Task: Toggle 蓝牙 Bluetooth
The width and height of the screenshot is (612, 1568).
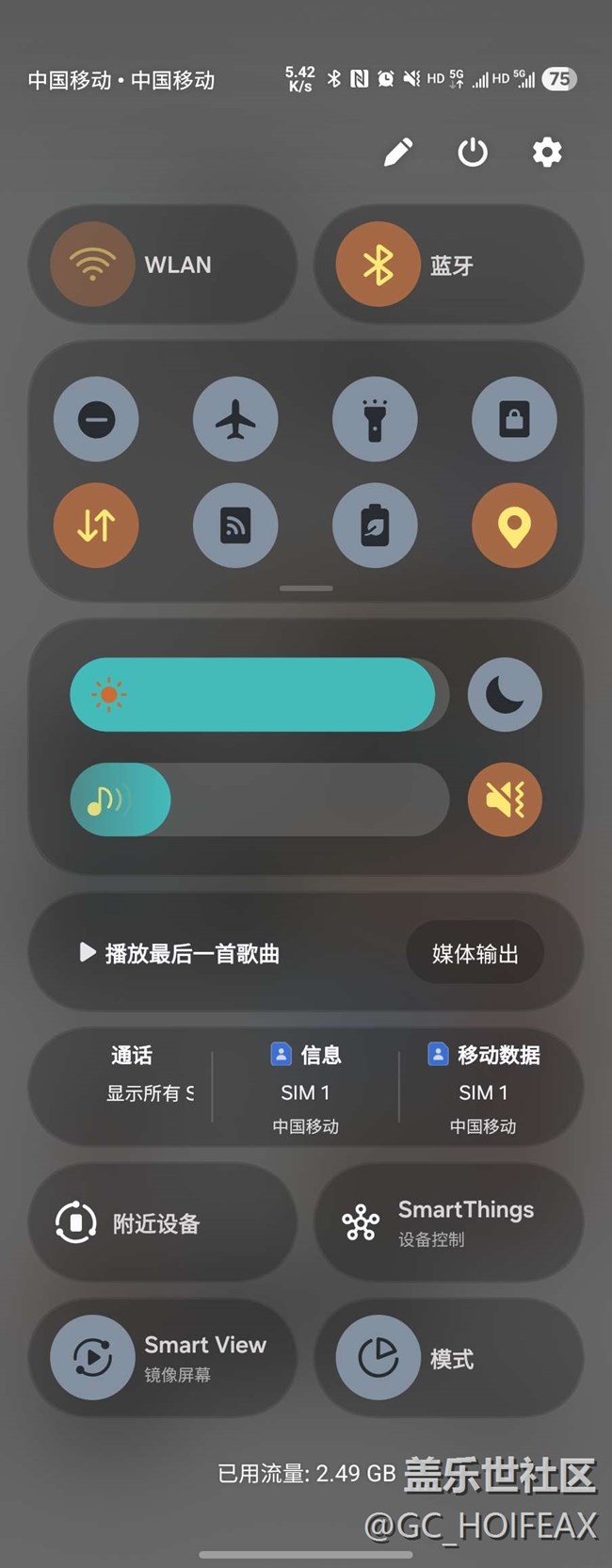Action: 378,265
